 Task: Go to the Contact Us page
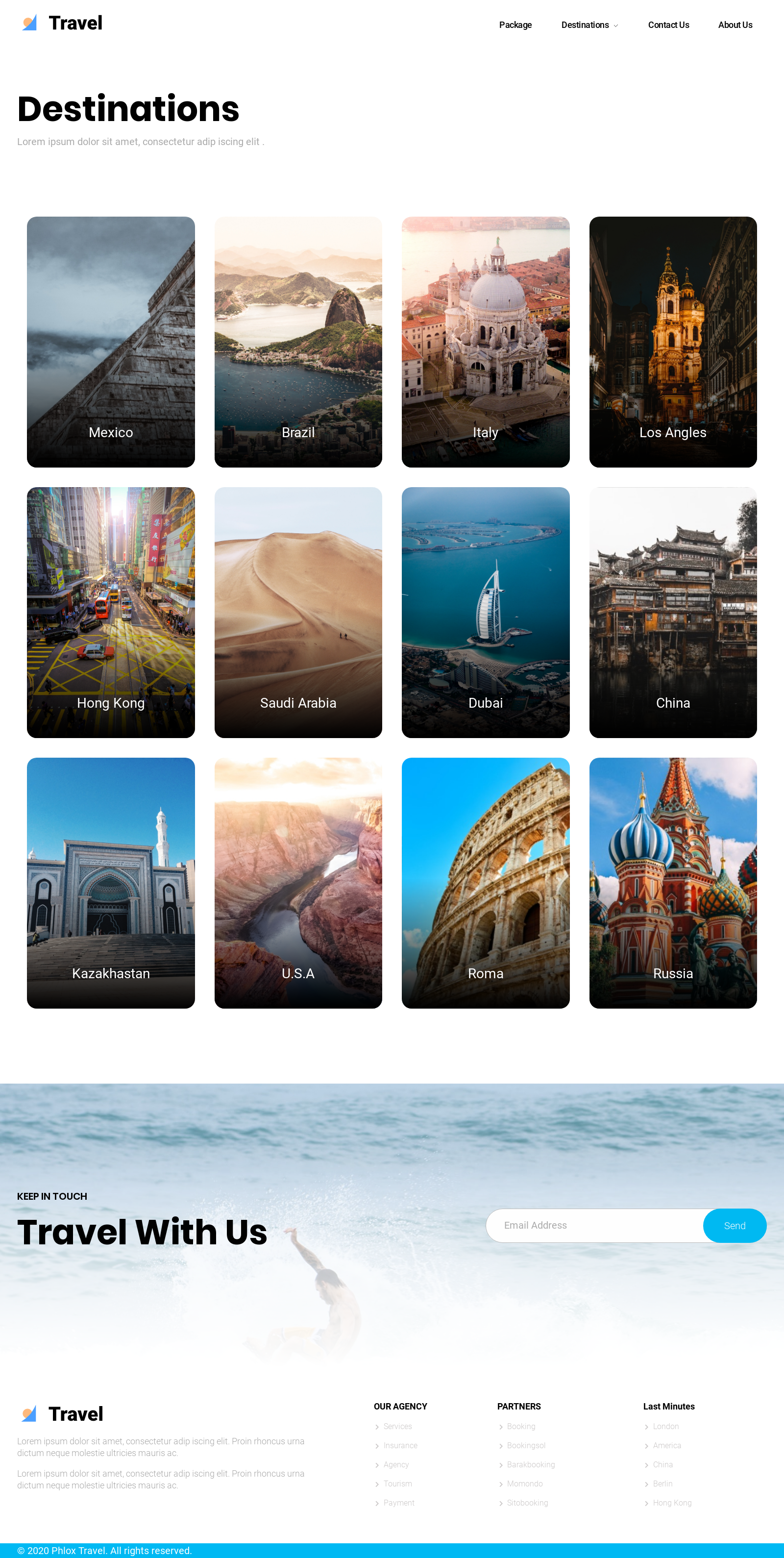(668, 25)
